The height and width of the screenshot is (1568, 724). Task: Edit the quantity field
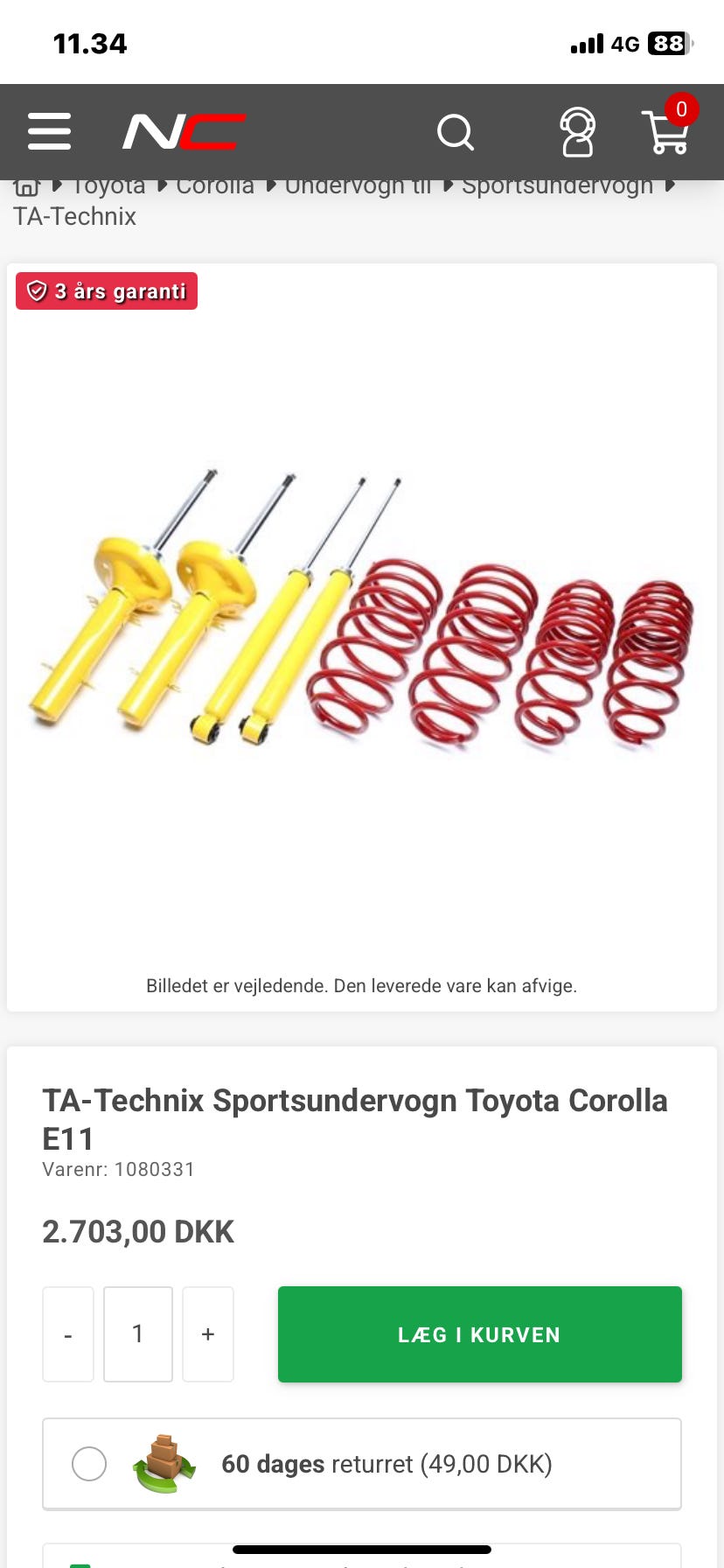[137, 1334]
